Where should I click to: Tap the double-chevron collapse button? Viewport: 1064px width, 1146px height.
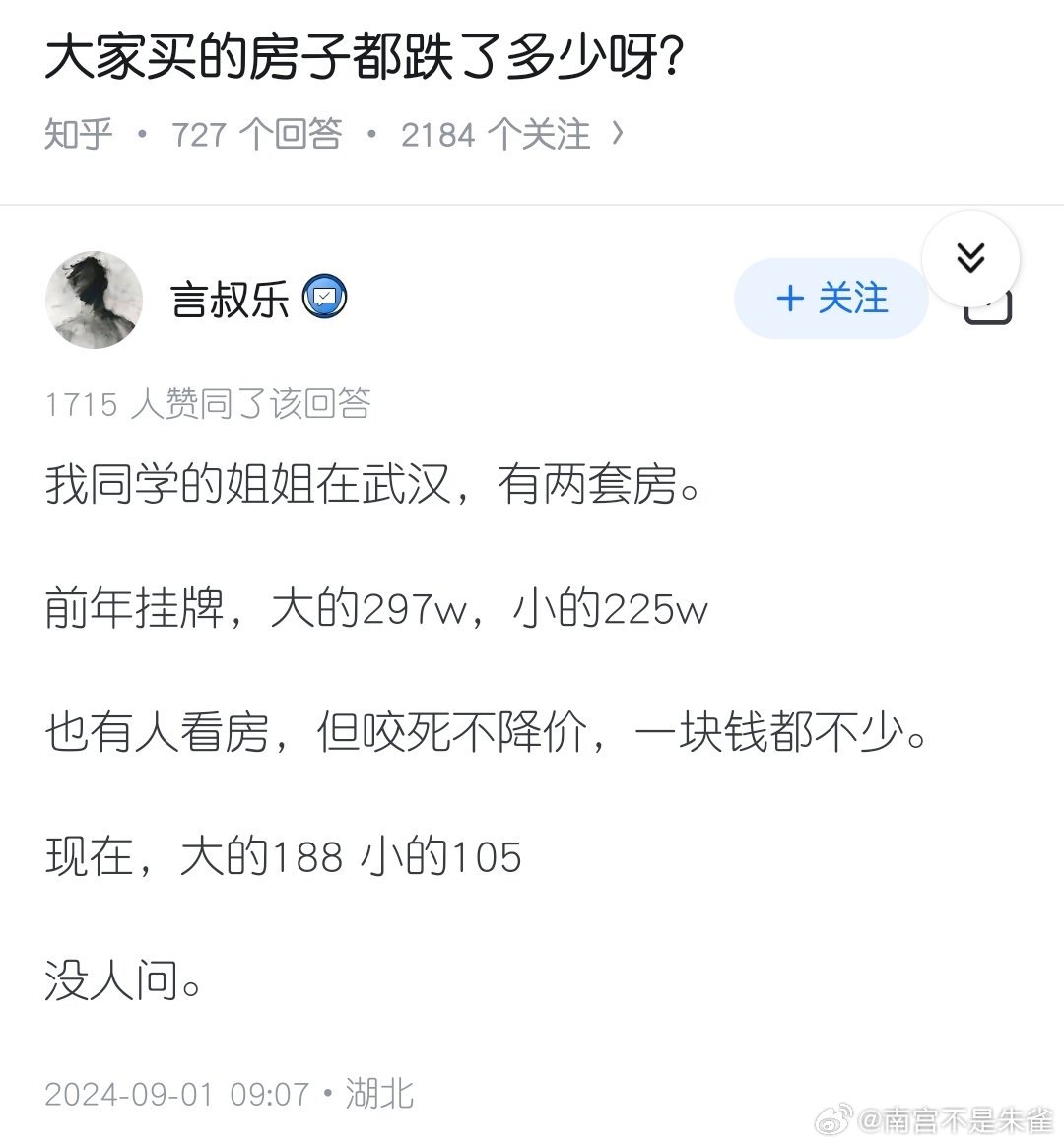coord(970,258)
